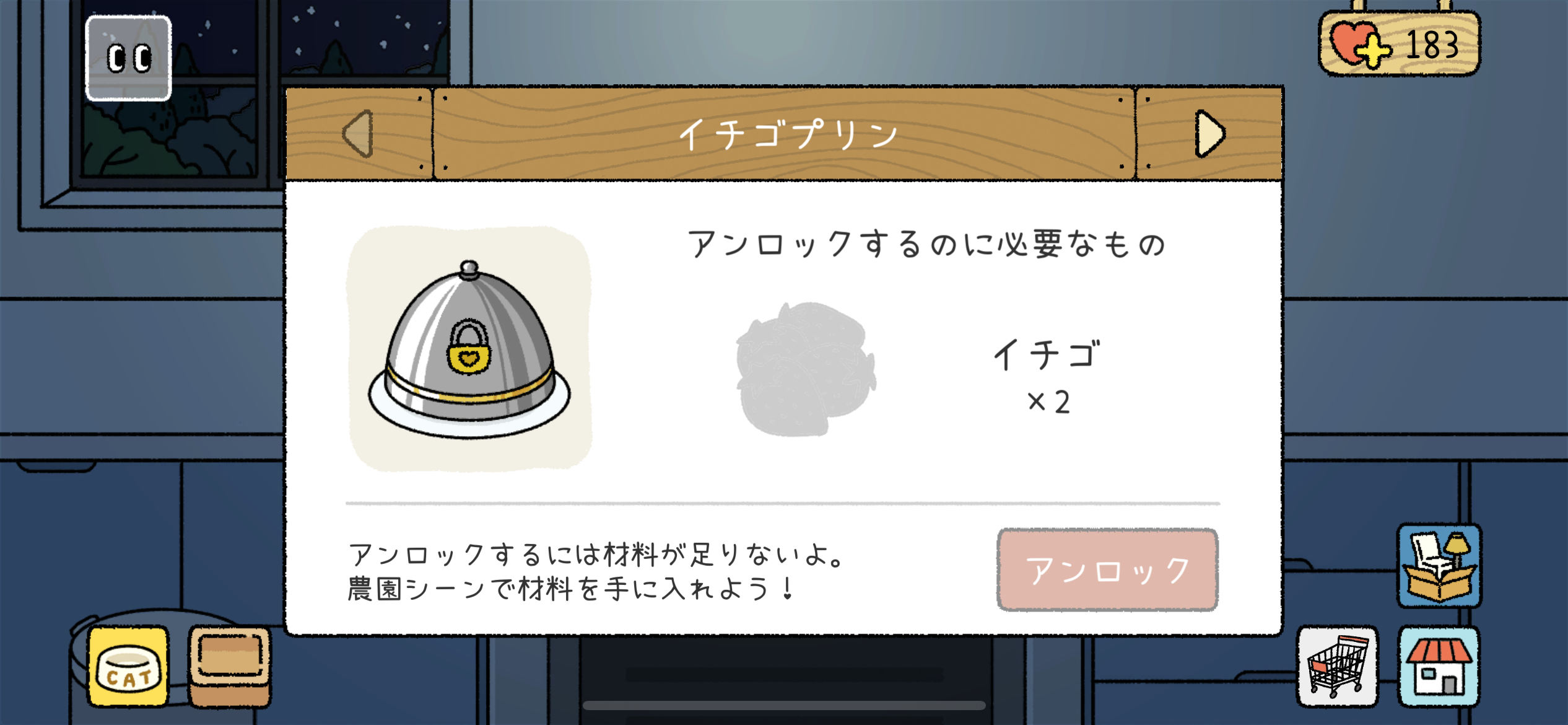The image size is (1568, 725).
Task: Go to the next recipe with right arrow
Action: 1209,134
